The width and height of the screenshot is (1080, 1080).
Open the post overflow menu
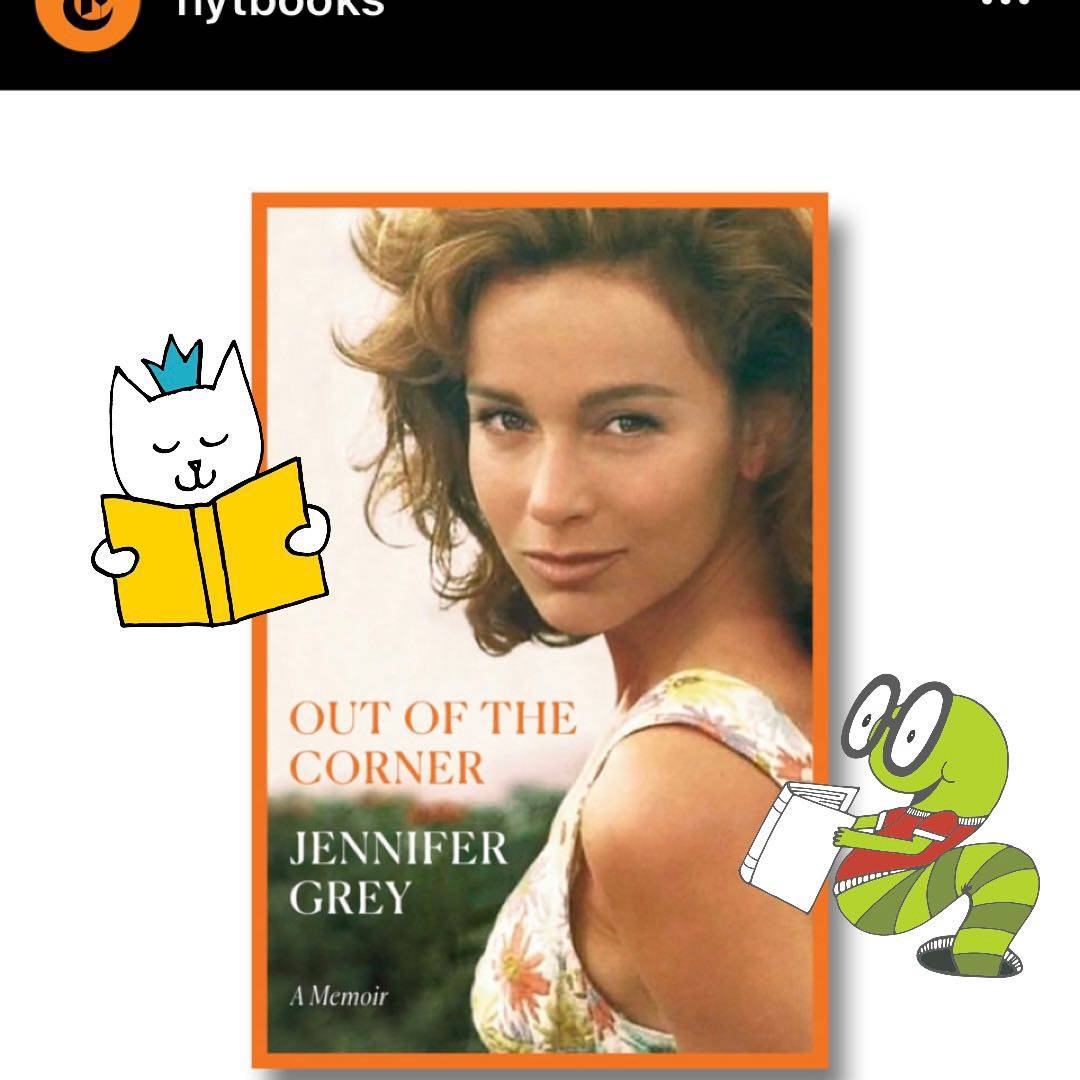(1006, 5)
